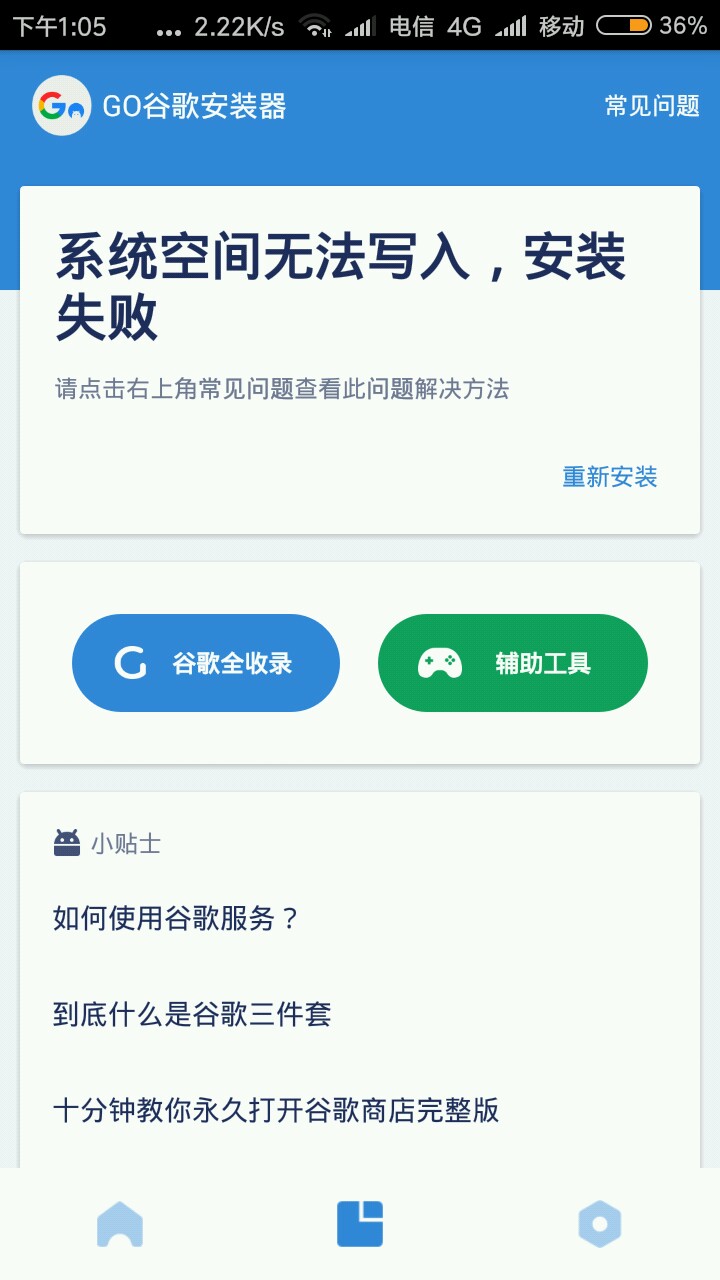The width and height of the screenshot is (720, 1280).
Task: Select the middle square tab in the bottom bar
Action: tap(360, 1224)
